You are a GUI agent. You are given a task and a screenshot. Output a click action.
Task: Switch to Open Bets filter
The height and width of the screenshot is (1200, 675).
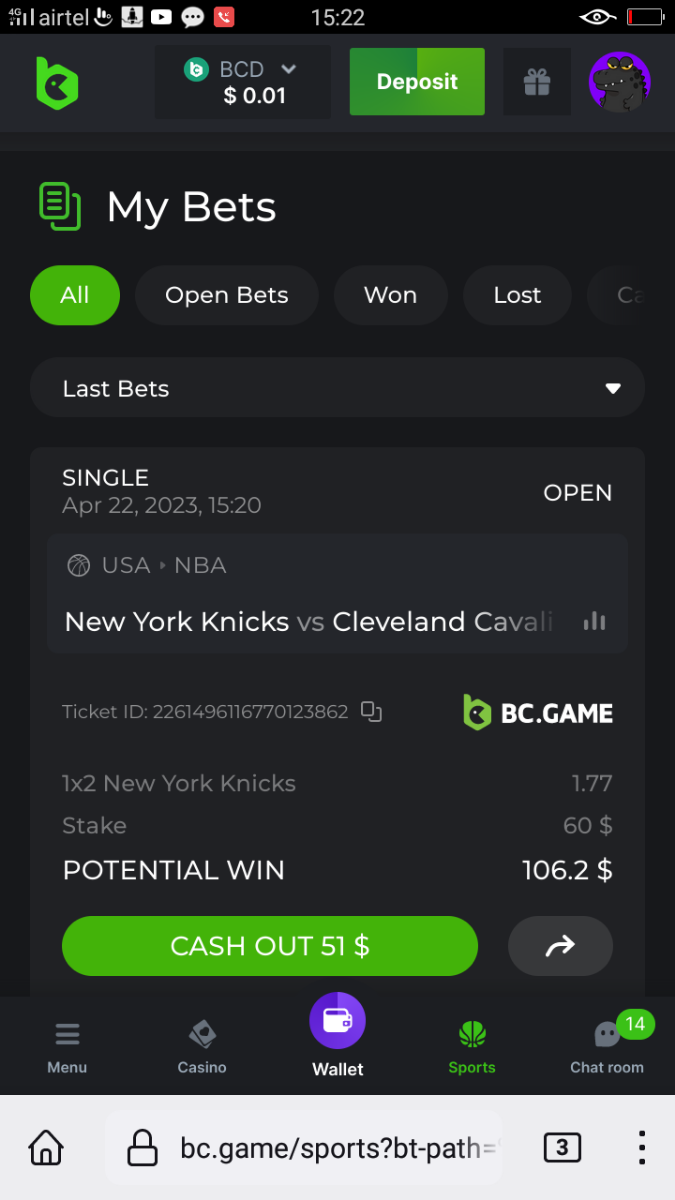[x=226, y=295]
